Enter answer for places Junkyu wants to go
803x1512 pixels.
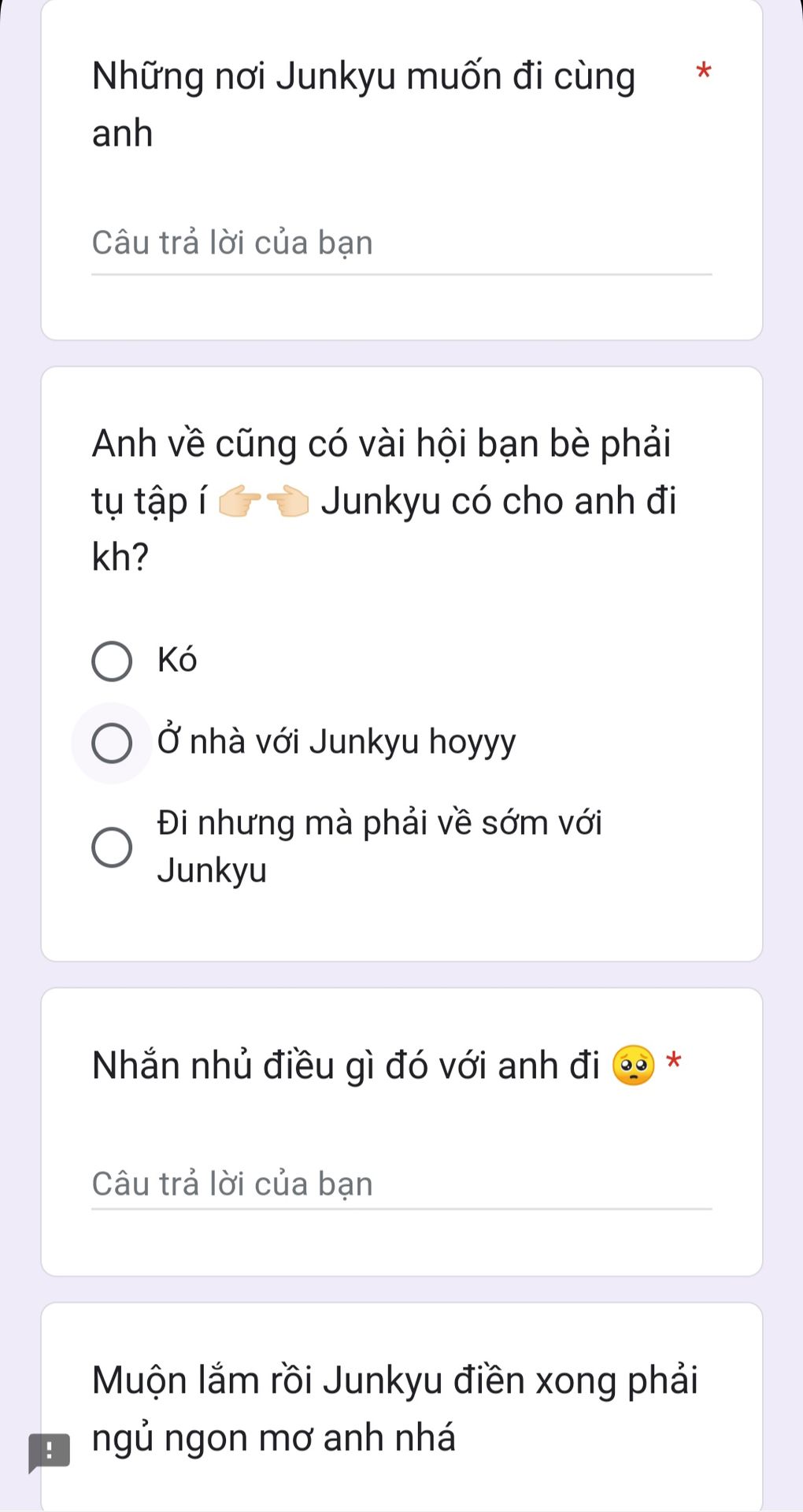click(401, 243)
